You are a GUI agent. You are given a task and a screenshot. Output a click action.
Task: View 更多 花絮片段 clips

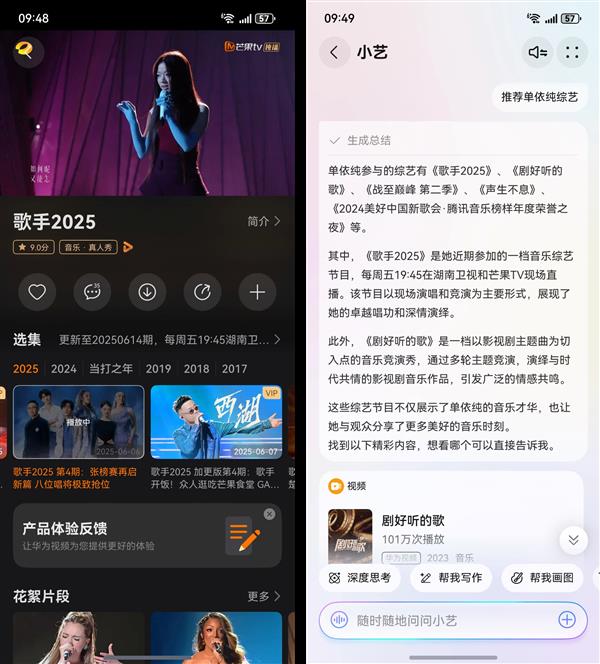263,596
